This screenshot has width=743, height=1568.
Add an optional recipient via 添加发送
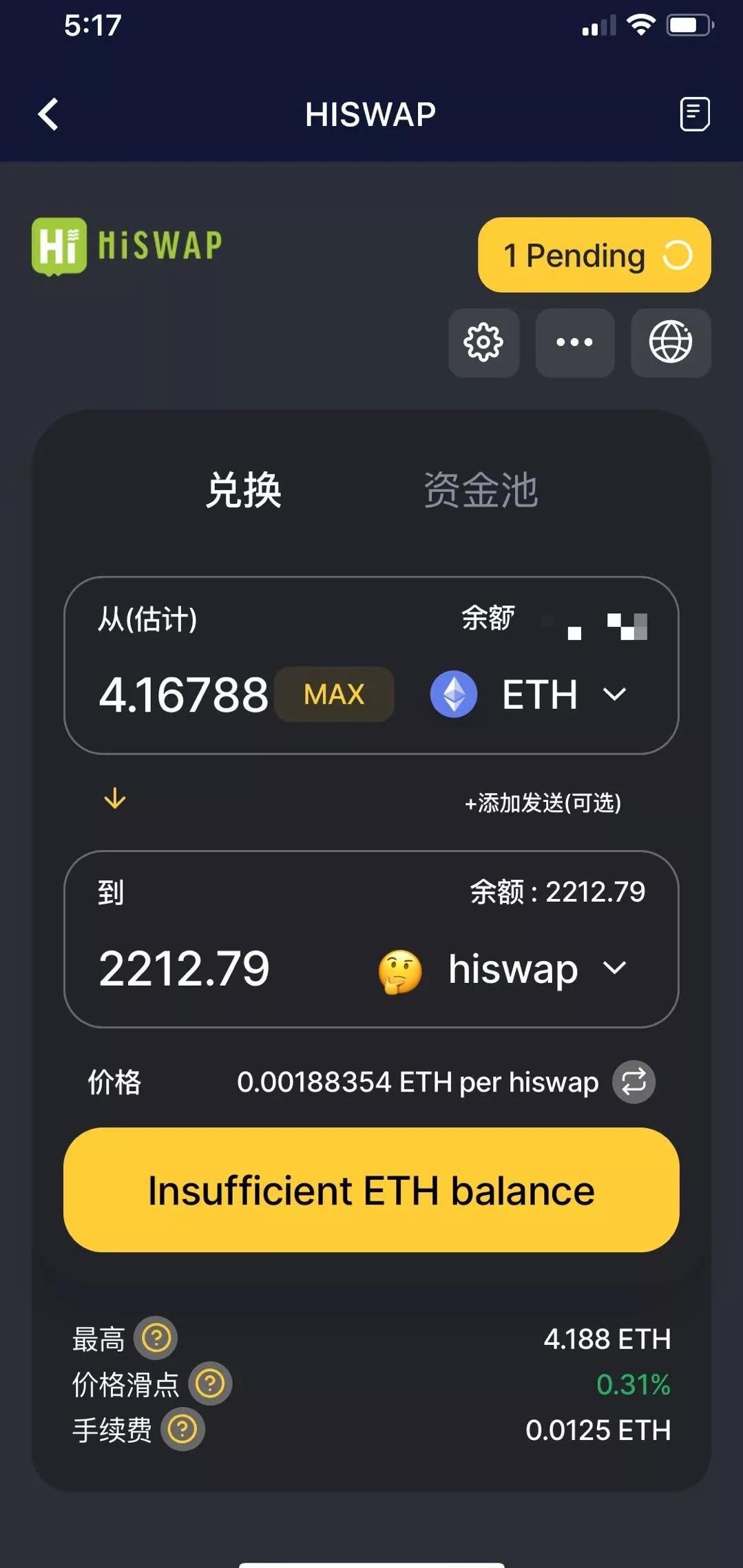(x=543, y=803)
